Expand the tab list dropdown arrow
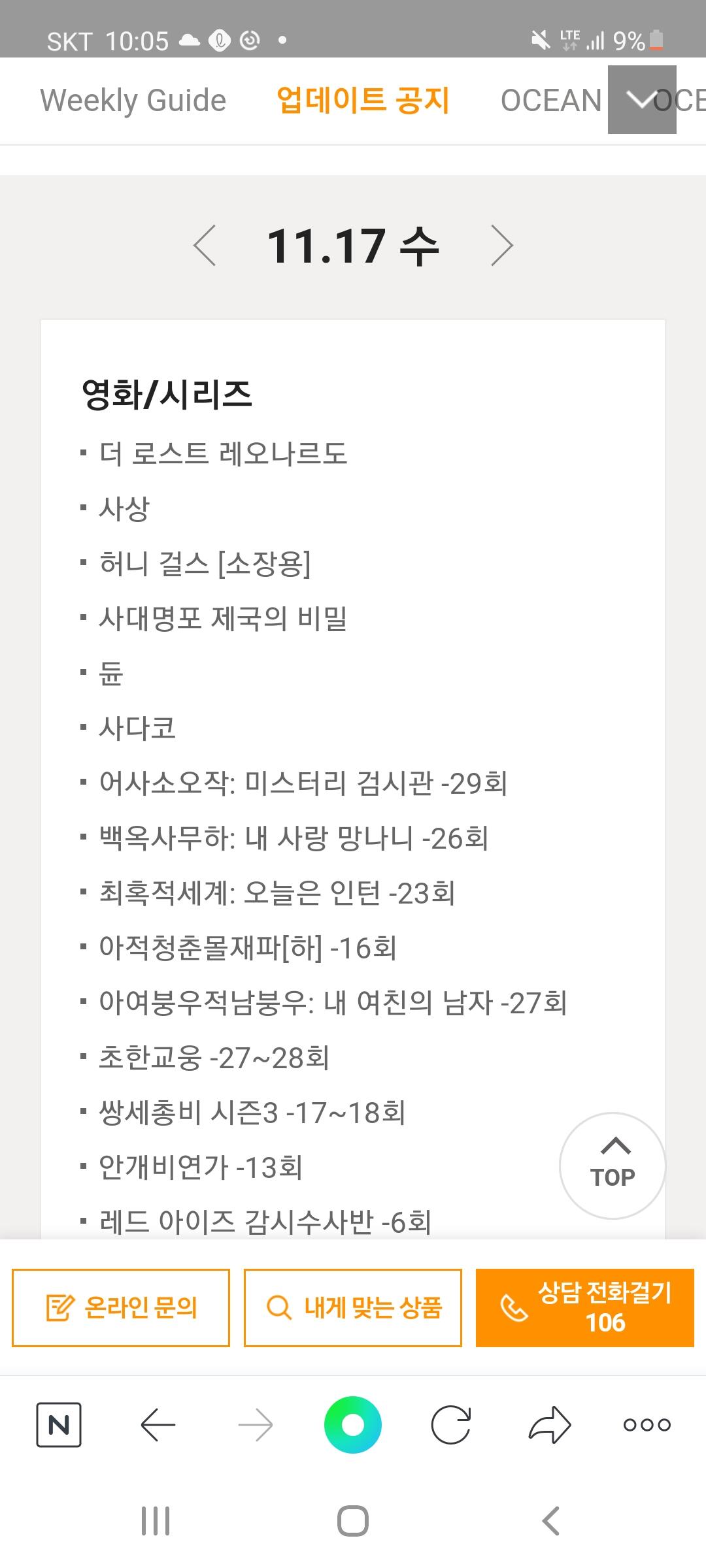Screen dimensions: 706x1568 tap(642, 100)
